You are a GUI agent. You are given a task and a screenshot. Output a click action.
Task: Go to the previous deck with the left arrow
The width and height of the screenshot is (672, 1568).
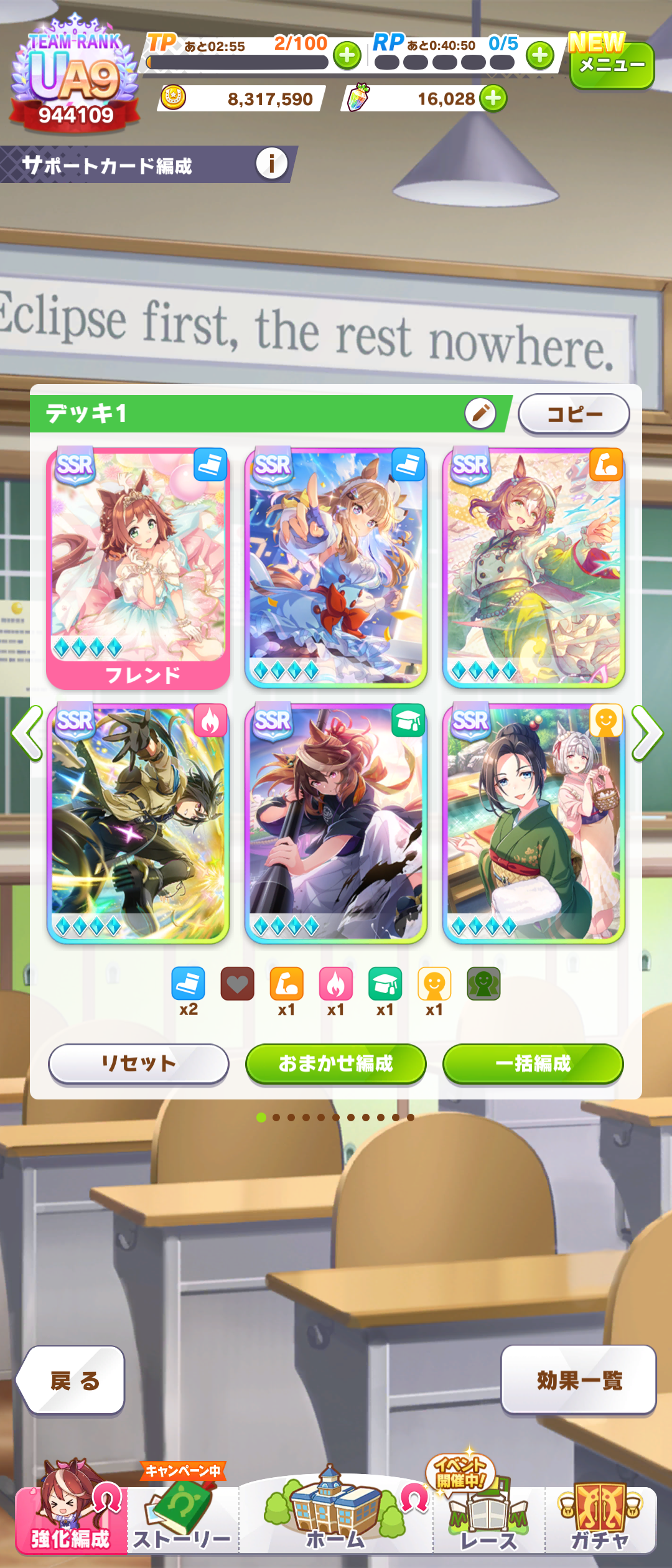click(26, 733)
